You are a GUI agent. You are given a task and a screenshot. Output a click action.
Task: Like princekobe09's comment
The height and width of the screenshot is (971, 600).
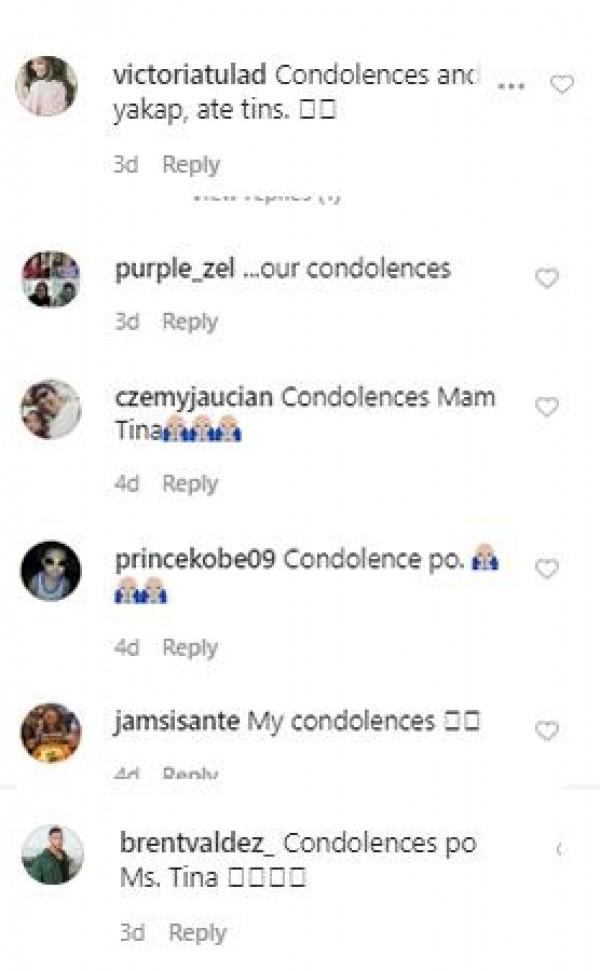(546, 569)
